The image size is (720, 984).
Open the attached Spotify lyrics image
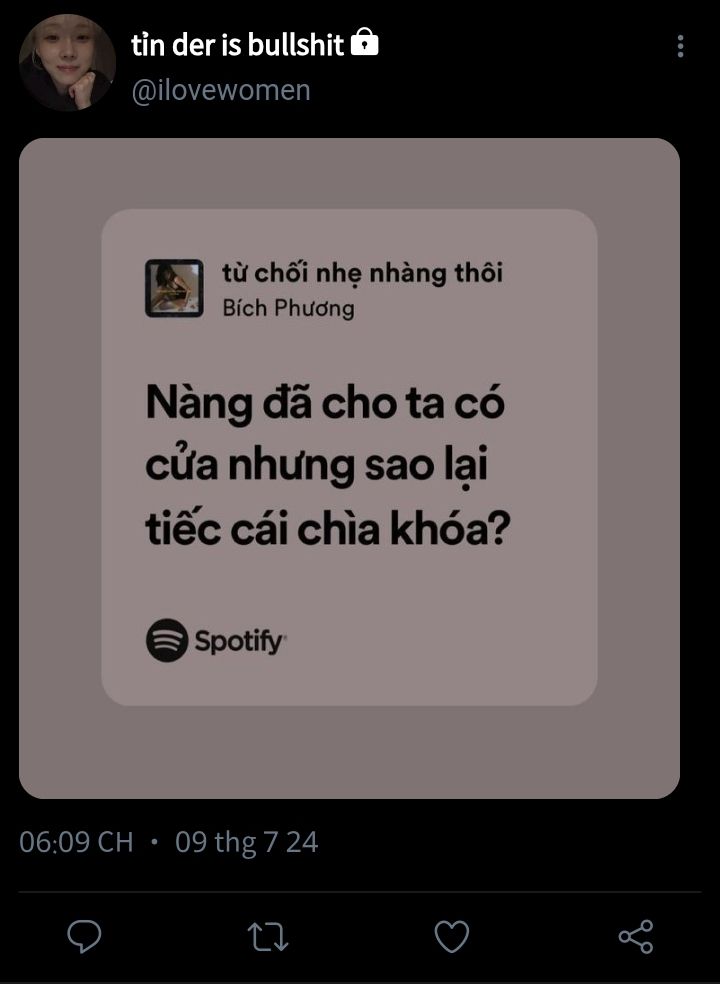pos(349,468)
